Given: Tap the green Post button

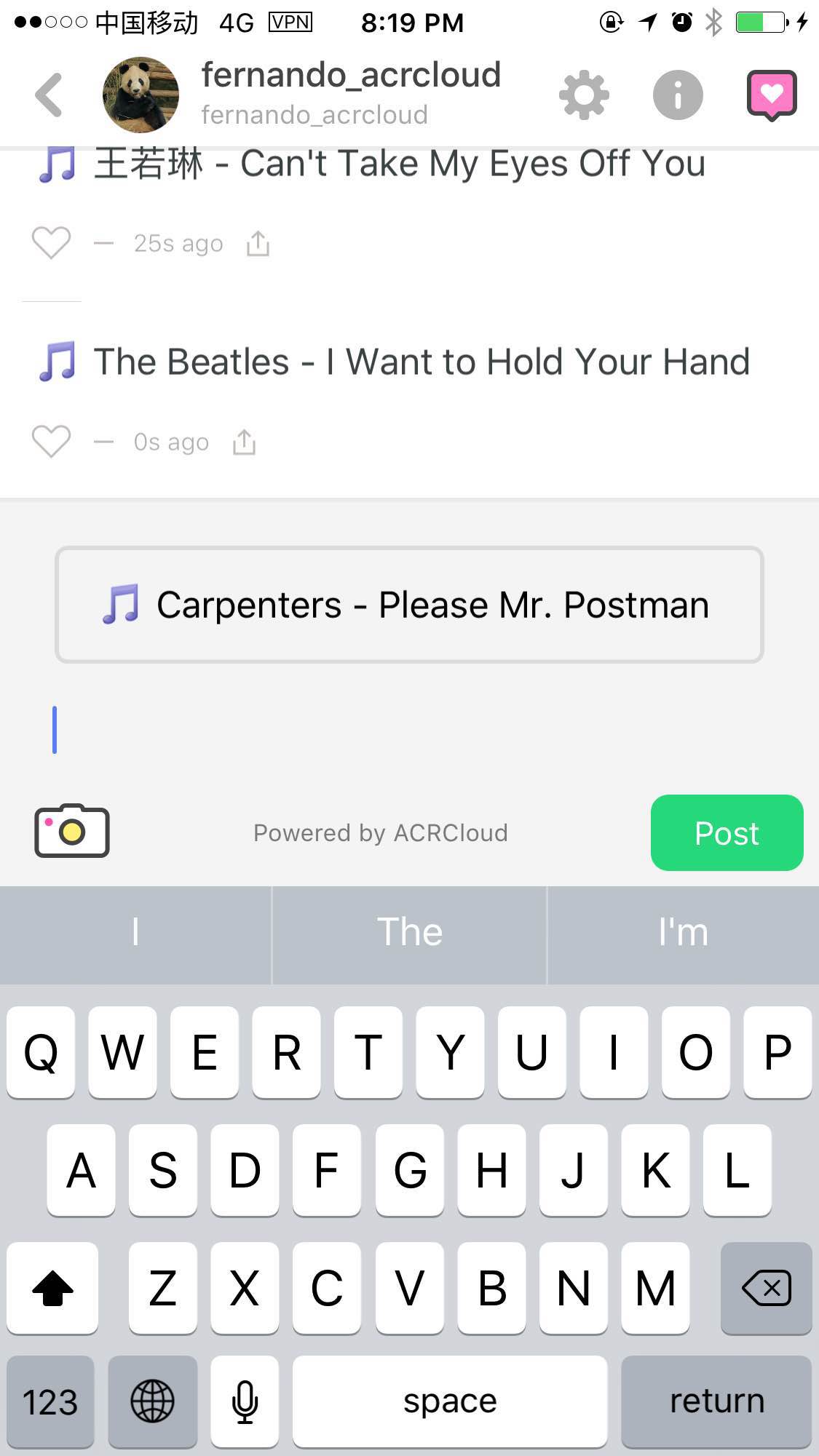Looking at the screenshot, I should pyautogui.click(x=726, y=832).
